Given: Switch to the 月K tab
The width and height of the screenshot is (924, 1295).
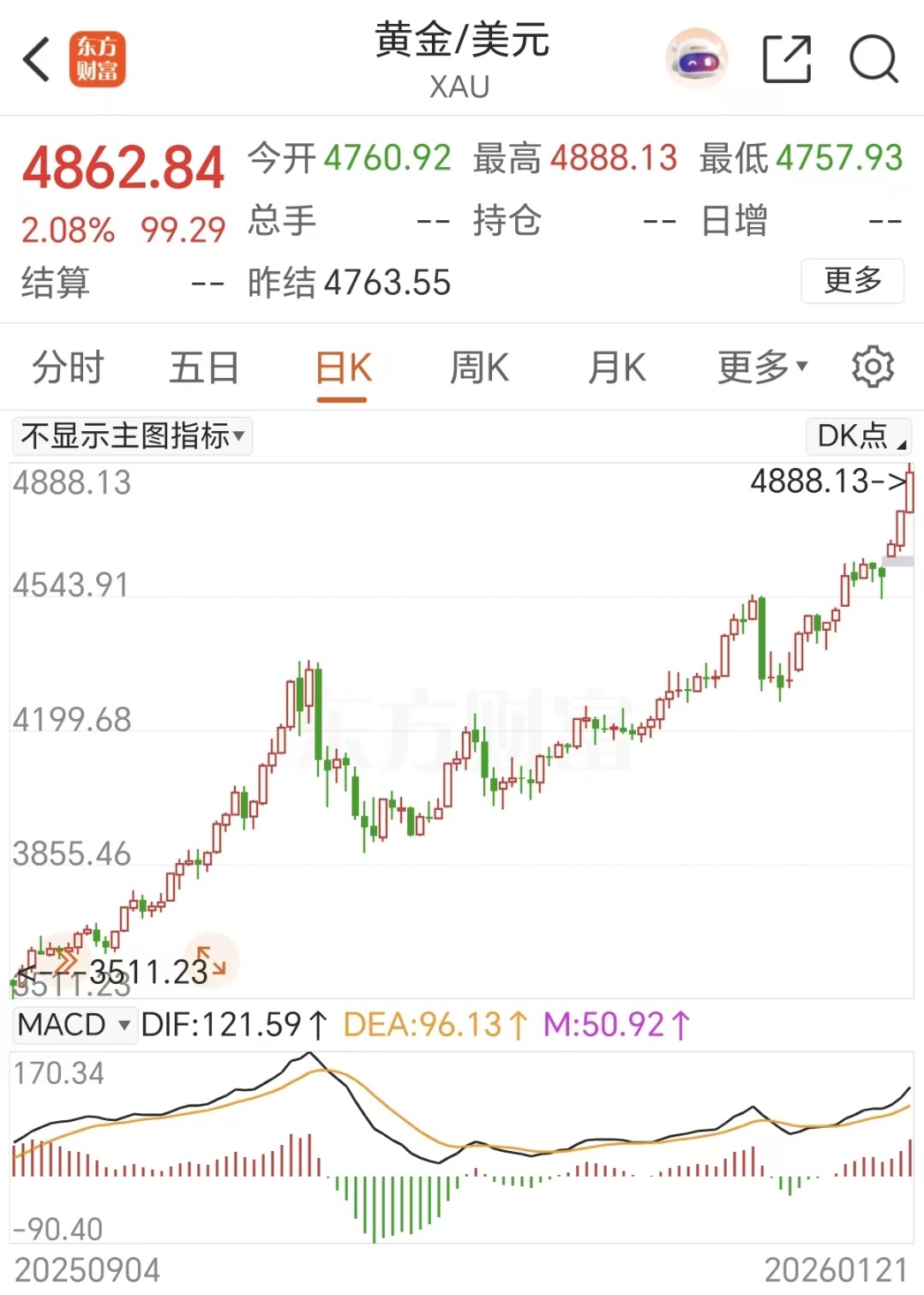Looking at the screenshot, I should [615, 367].
